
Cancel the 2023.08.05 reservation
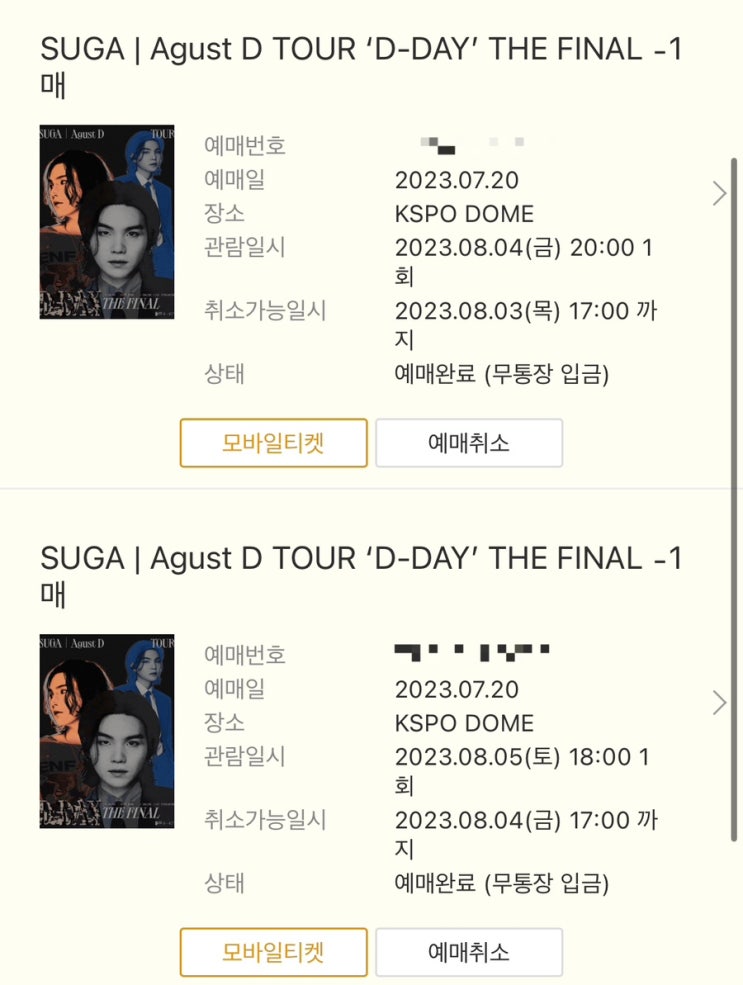(469, 952)
